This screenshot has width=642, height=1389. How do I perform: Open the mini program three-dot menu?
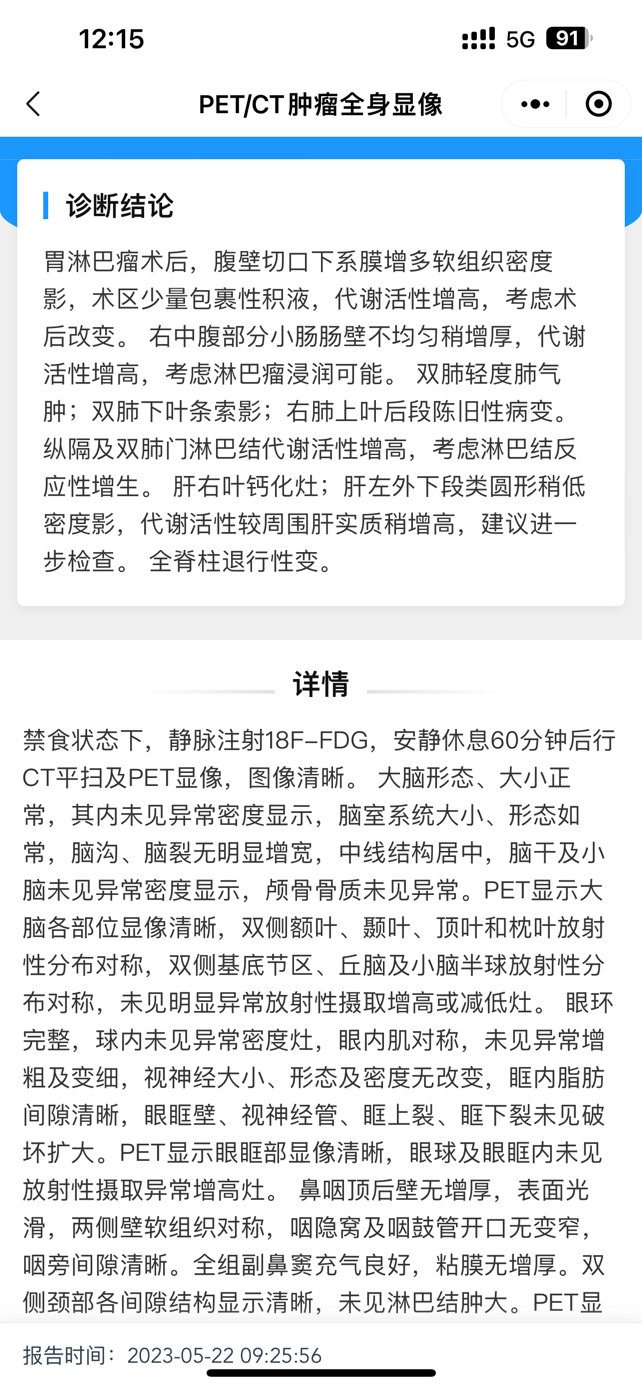[x=535, y=104]
